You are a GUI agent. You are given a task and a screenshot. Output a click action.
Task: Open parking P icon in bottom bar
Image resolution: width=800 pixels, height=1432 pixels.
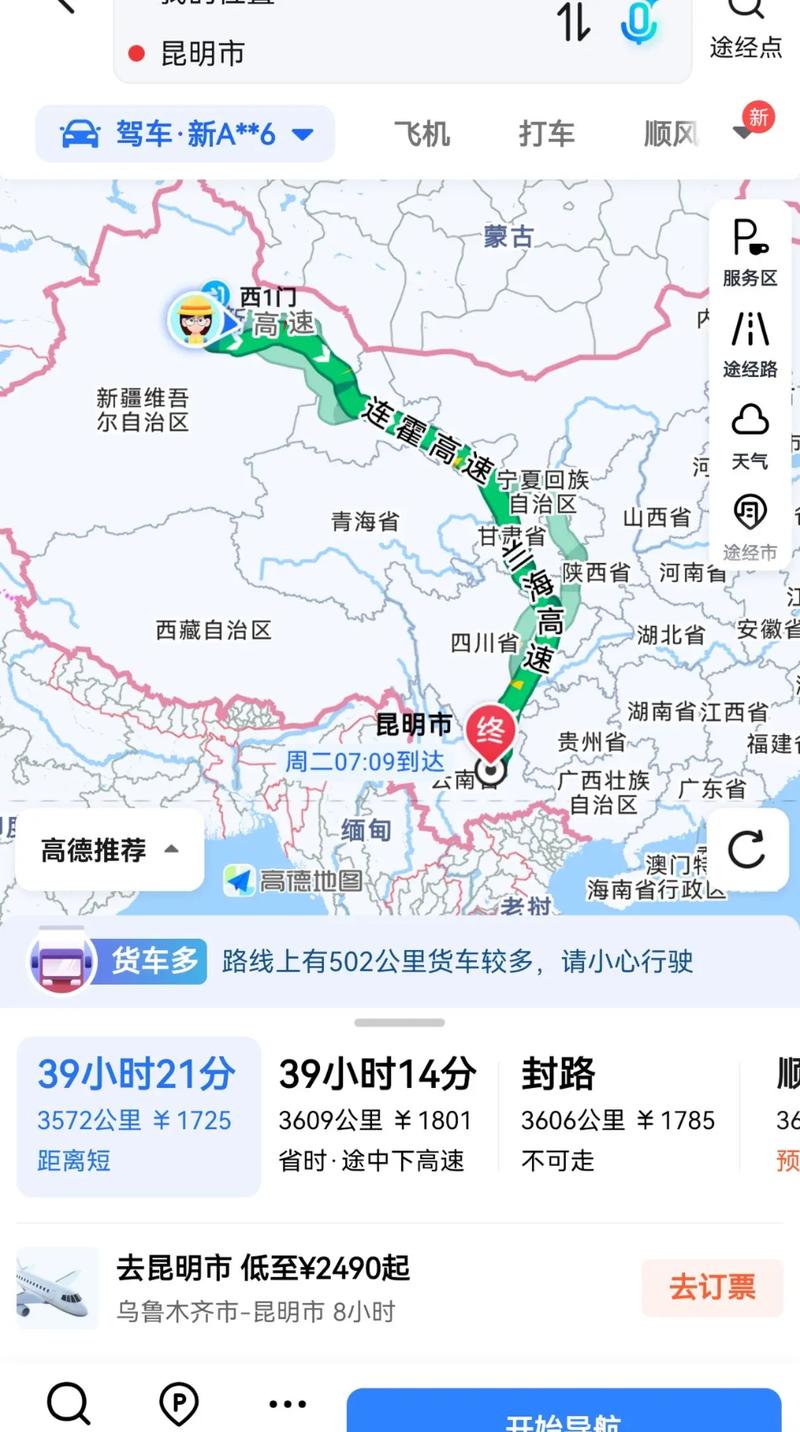click(x=180, y=1404)
